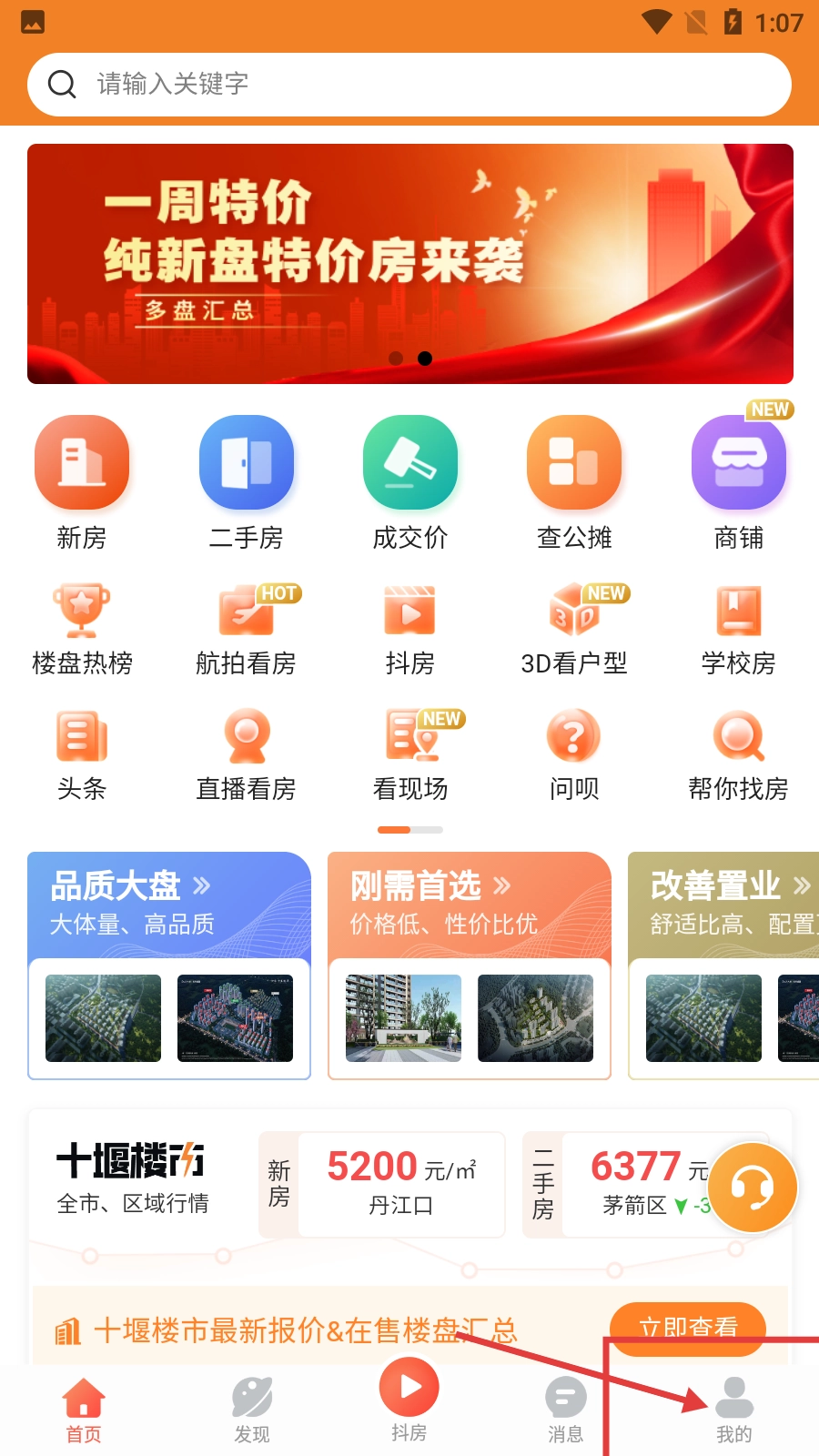Open 直播看房 live viewing
This screenshot has height=1456, width=819.
point(246,755)
